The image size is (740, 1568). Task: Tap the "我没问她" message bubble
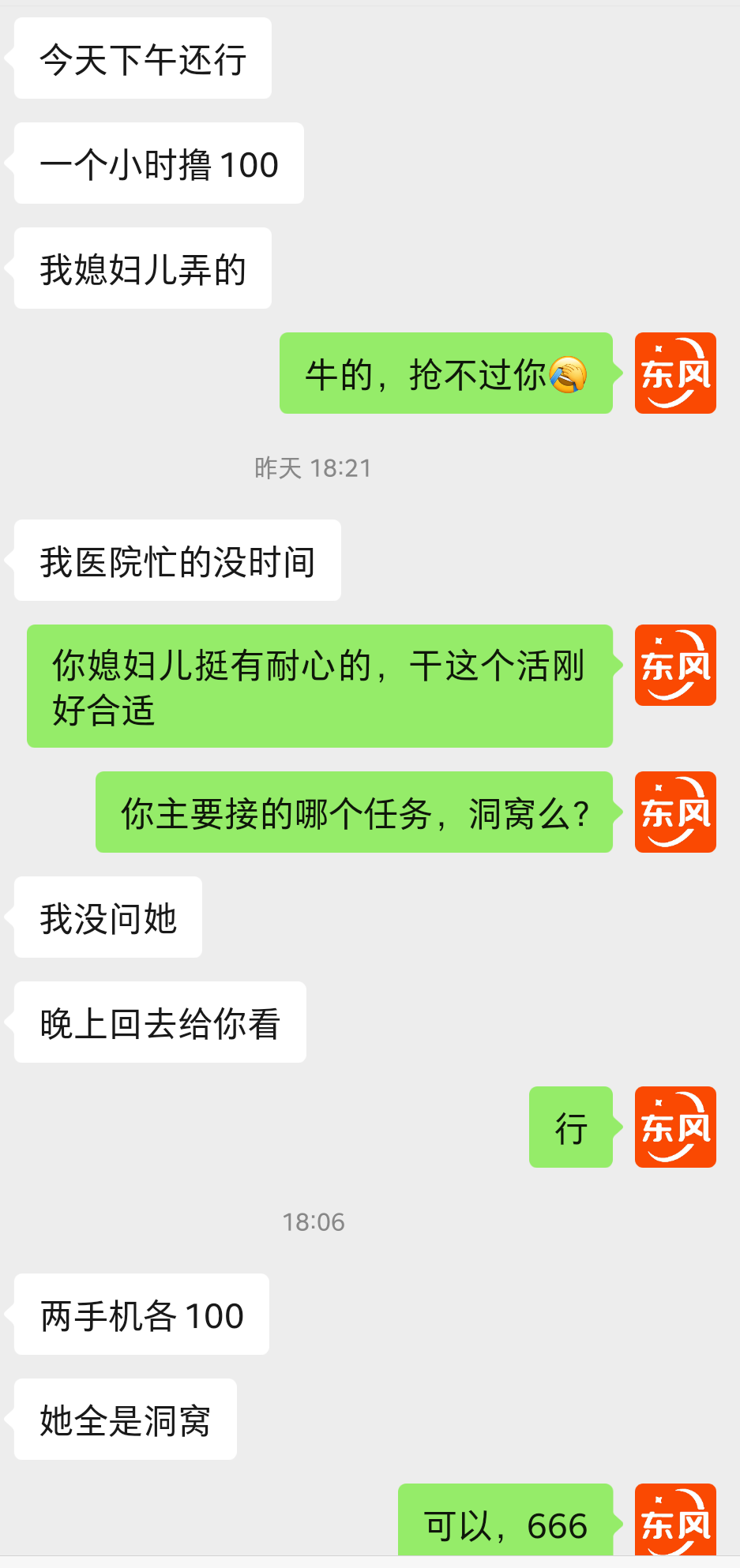[x=107, y=917]
